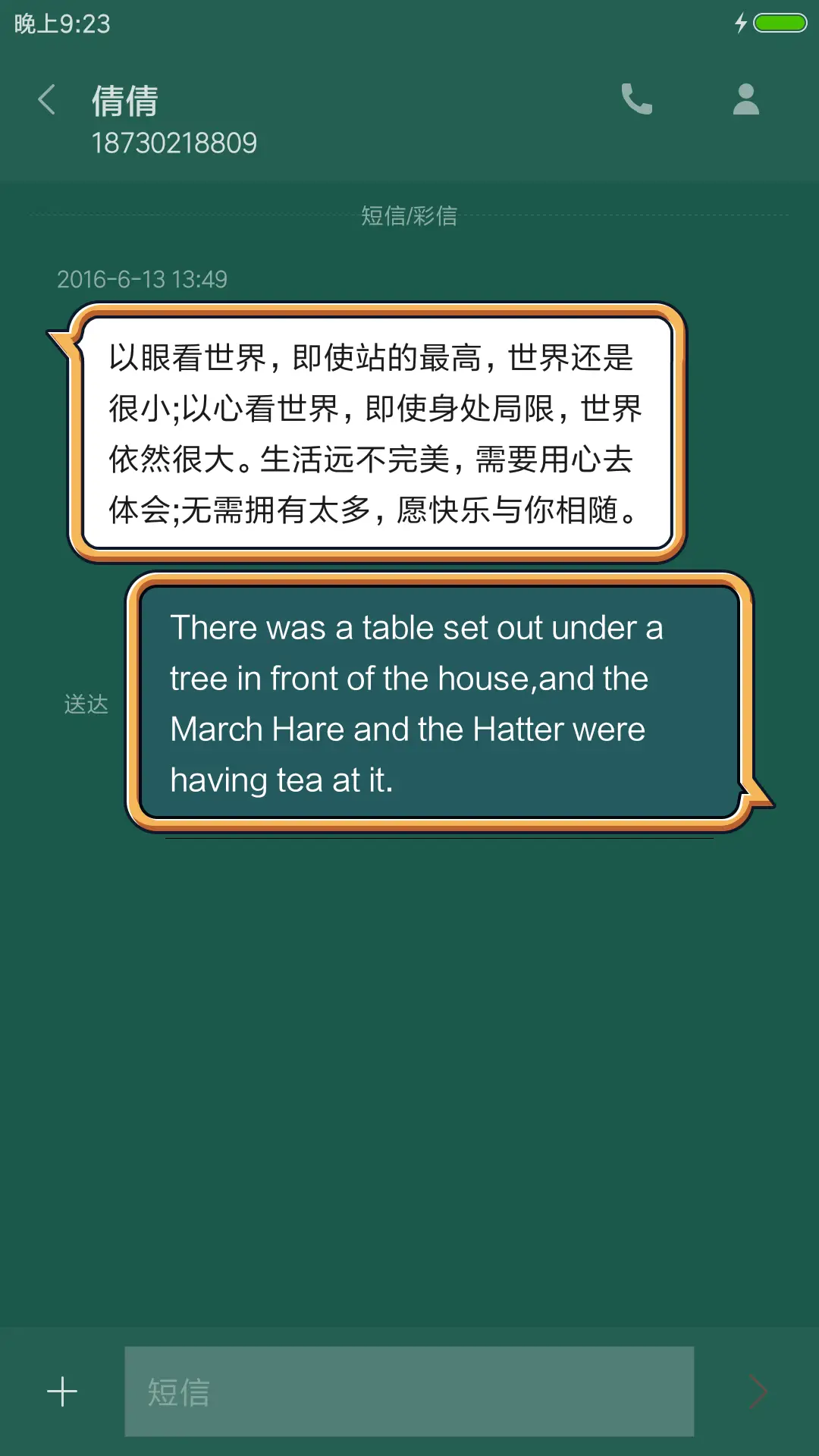This screenshot has width=819, height=1456.
Task: Tap the send chevron on the right
Action: pos(758,1392)
